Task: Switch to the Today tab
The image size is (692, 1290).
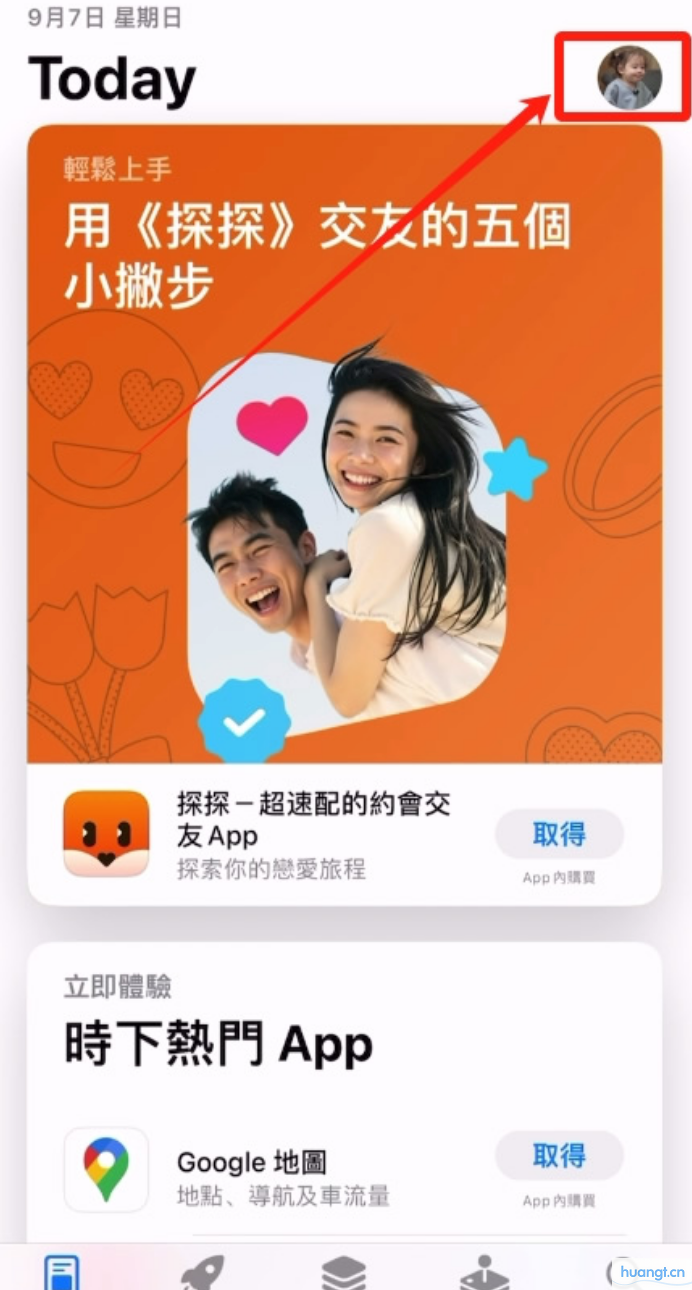Action: click(62, 1272)
